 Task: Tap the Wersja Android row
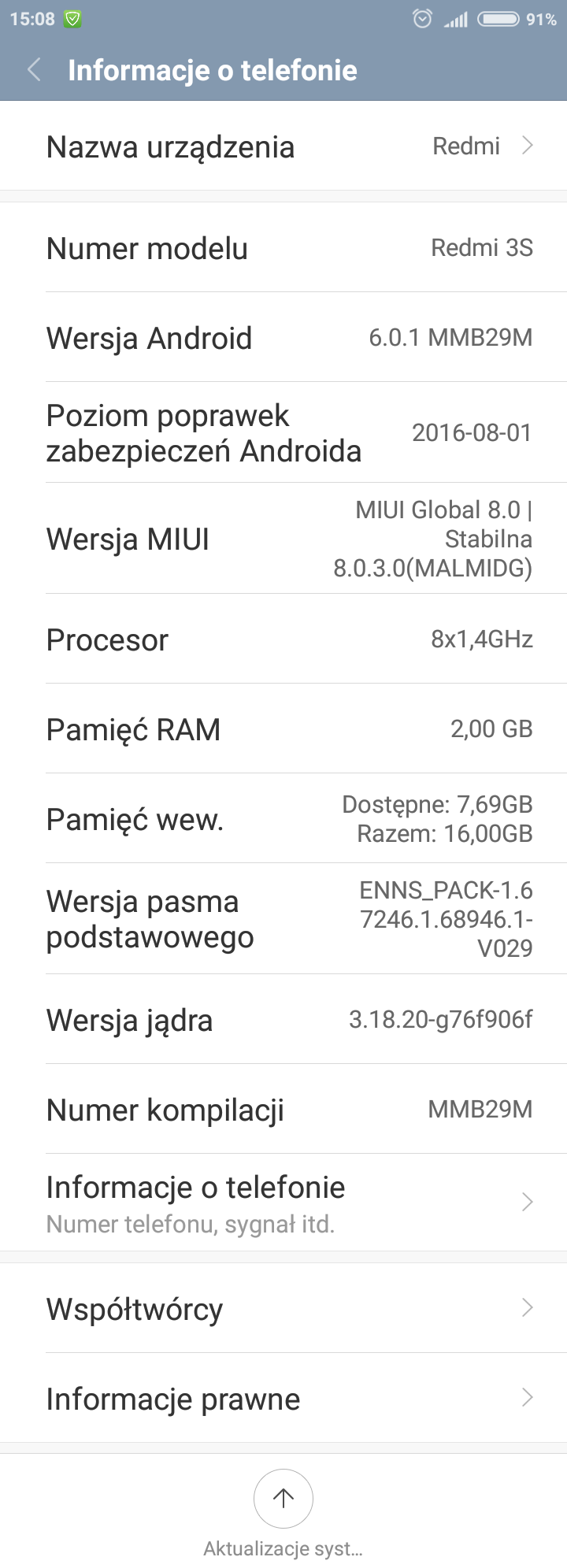click(283, 338)
